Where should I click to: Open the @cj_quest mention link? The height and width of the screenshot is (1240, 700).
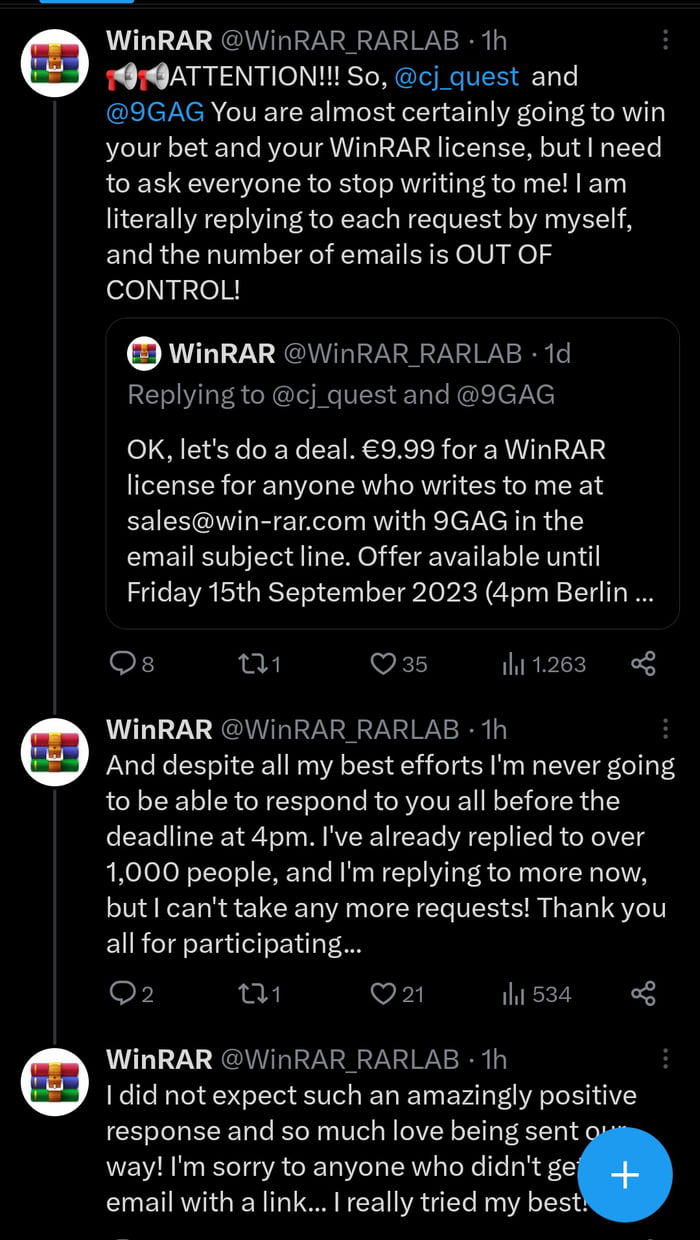click(x=457, y=77)
